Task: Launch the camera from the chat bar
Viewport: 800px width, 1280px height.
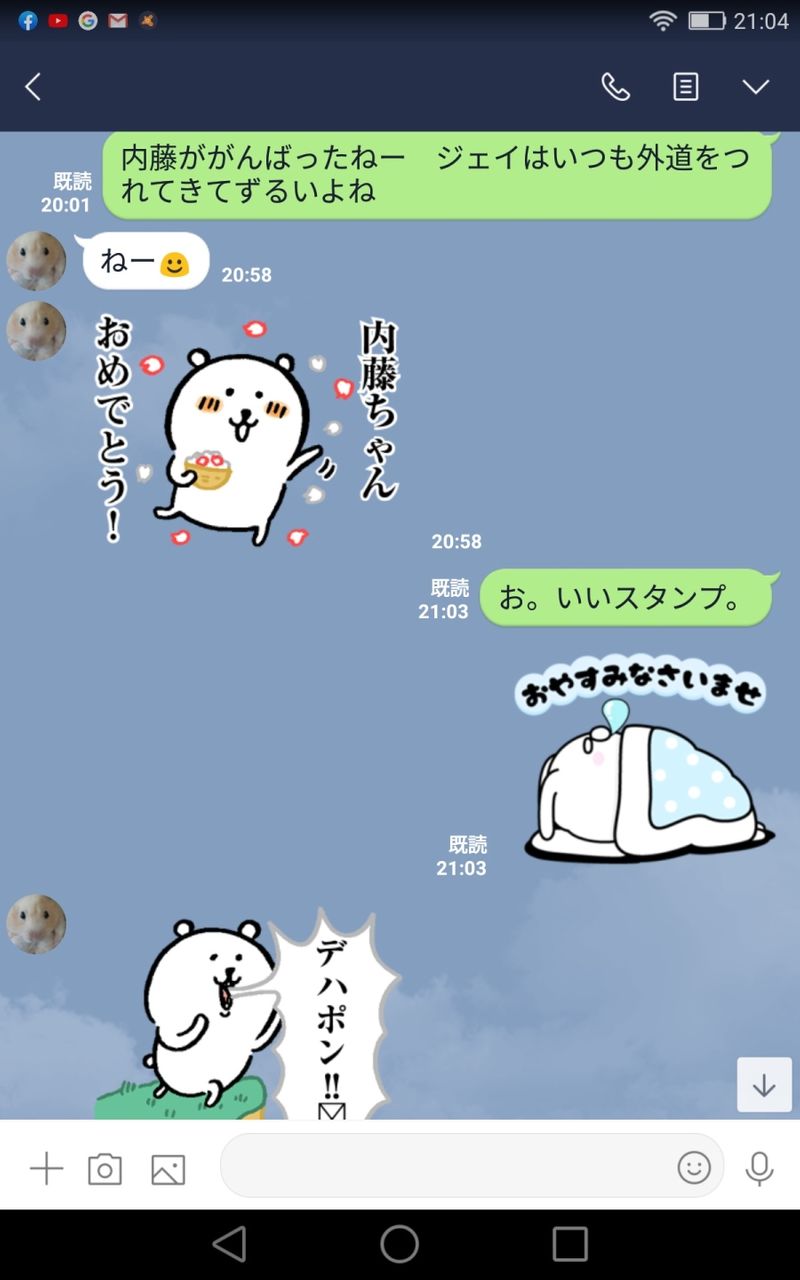Action: point(105,1168)
